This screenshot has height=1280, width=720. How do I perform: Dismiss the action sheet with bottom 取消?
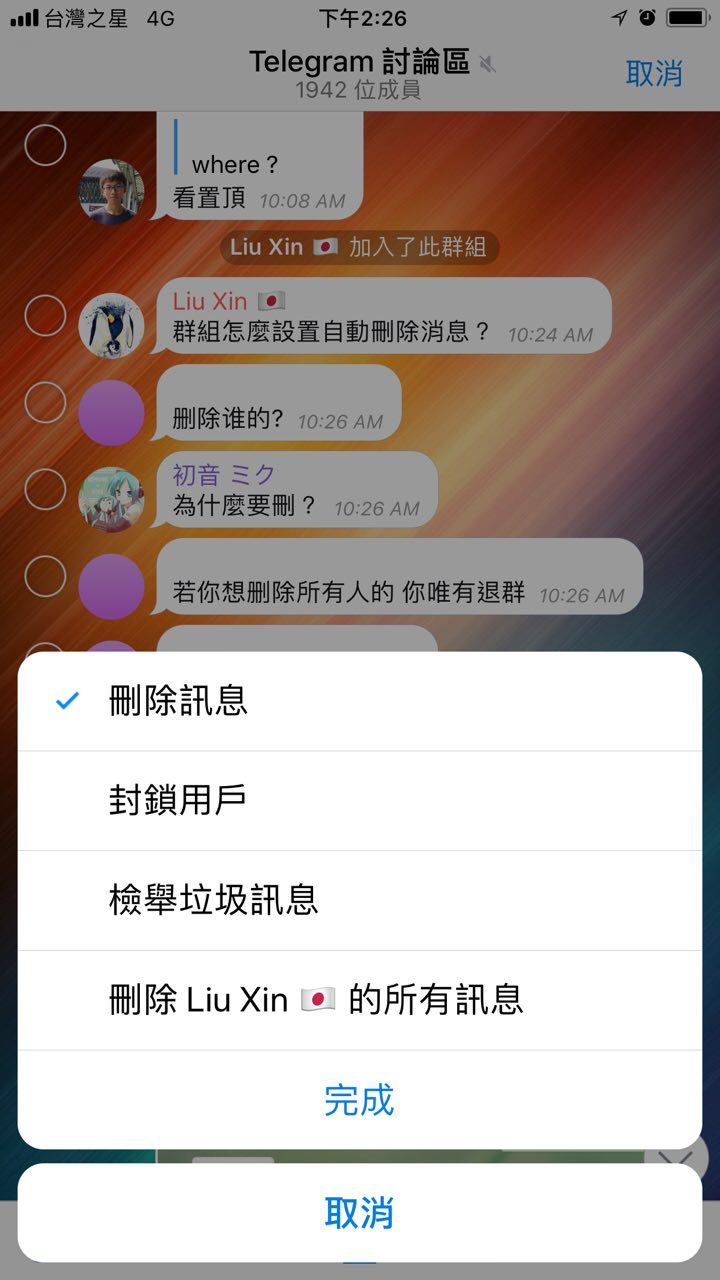coord(360,1213)
